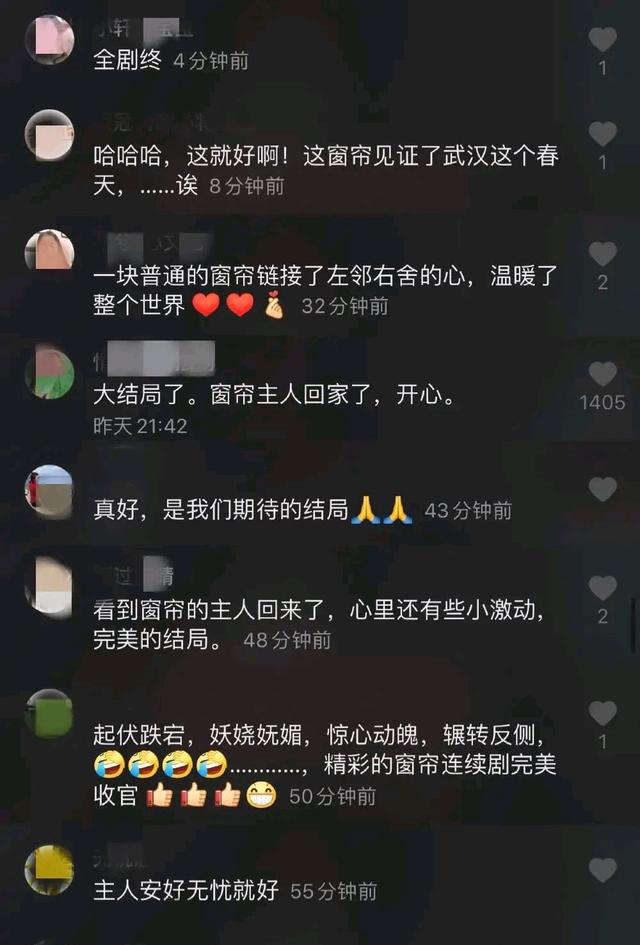Like the comment '温暖了整个世界'

point(603,254)
